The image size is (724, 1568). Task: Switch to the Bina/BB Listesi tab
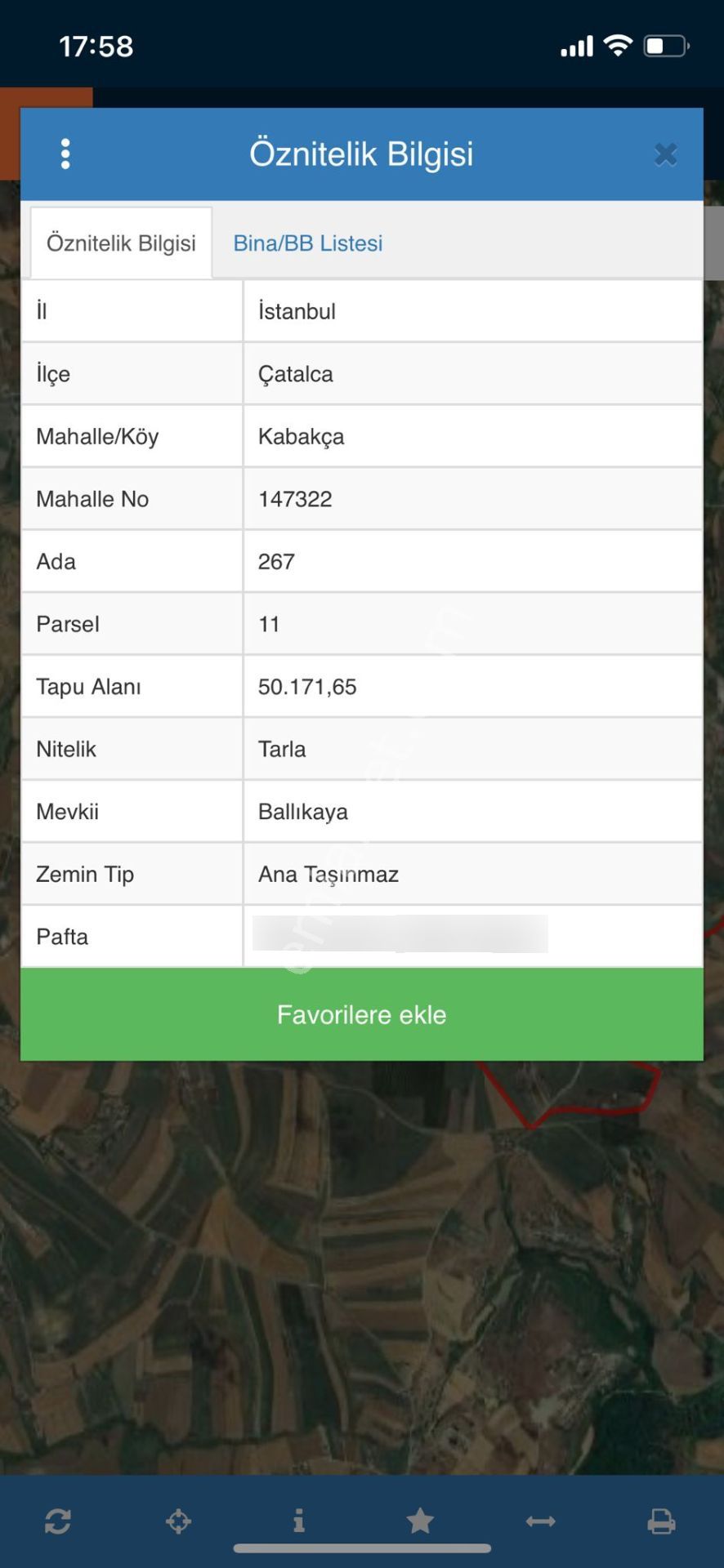[x=307, y=243]
